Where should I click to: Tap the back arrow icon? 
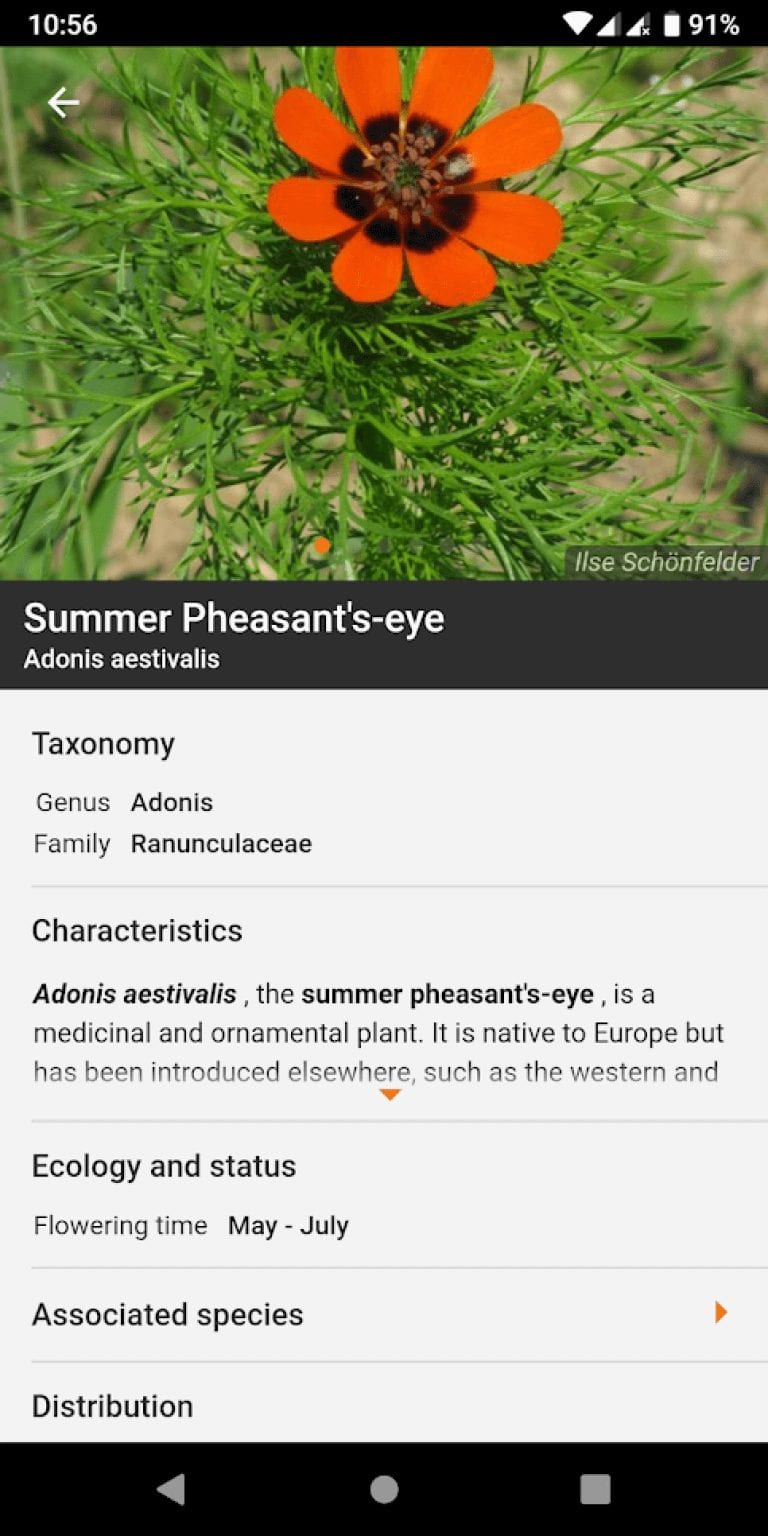(63, 101)
